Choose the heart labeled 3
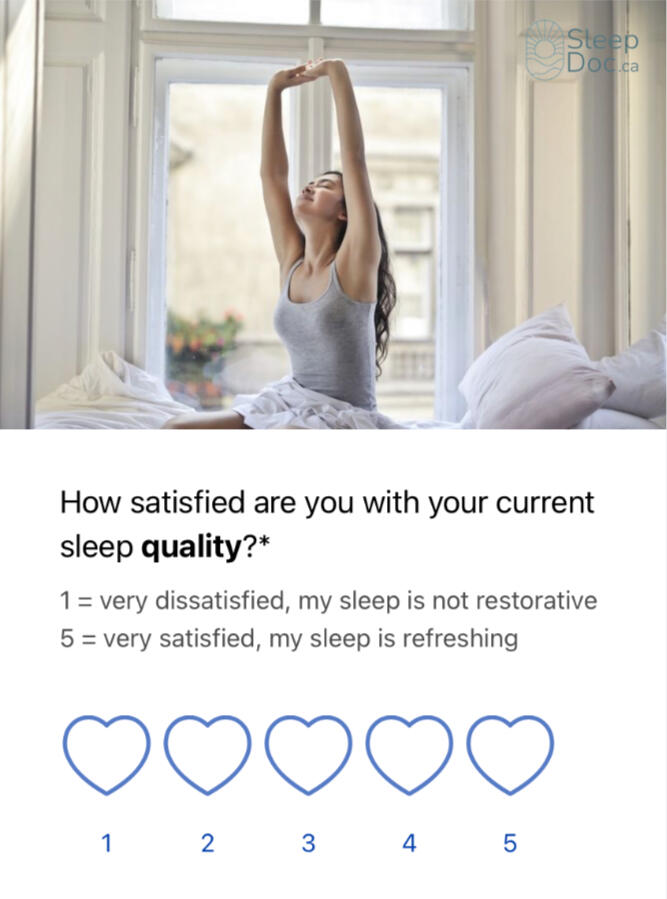 [x=308, y=755]
